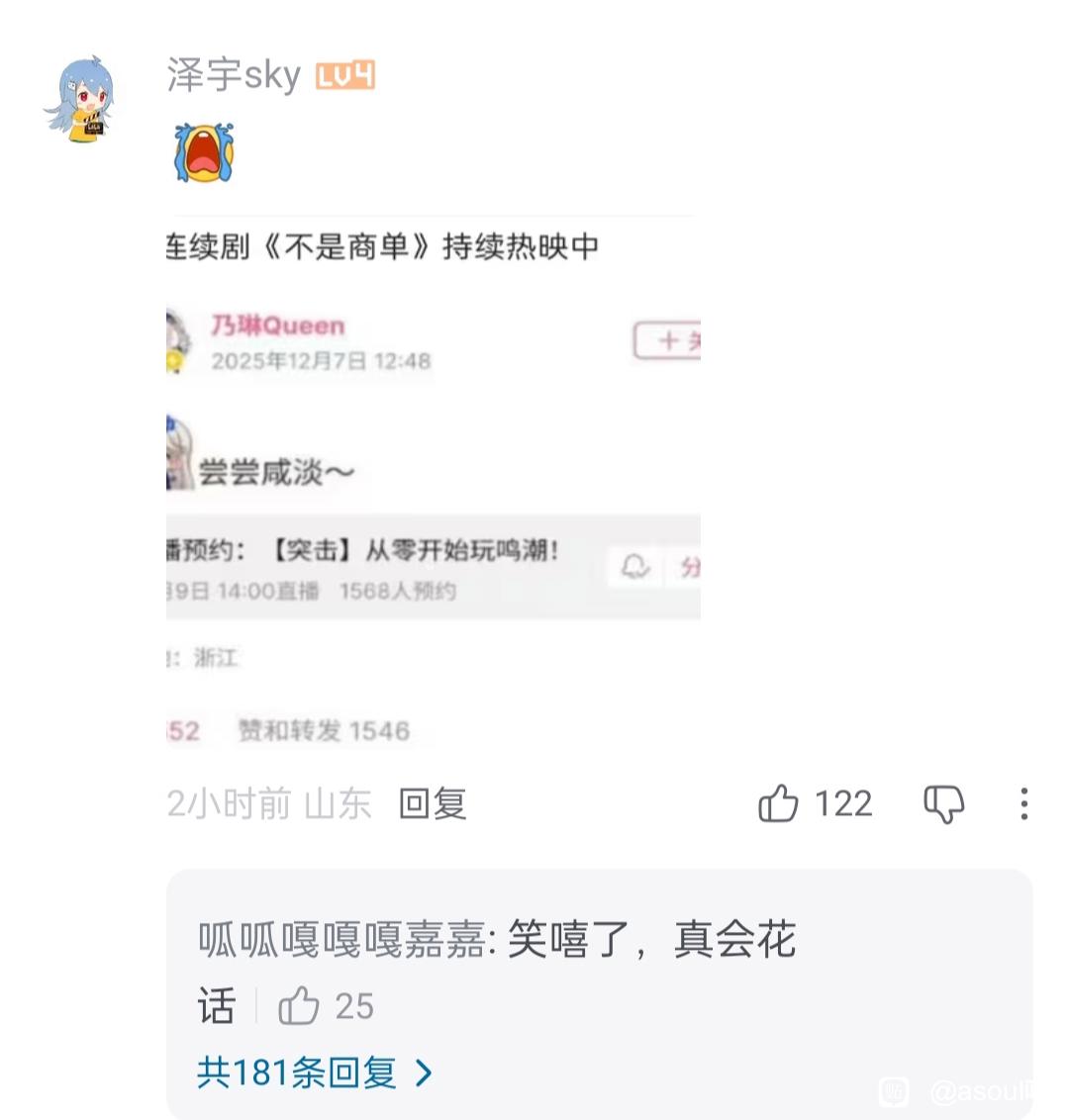Expand all 181 replies
The height and width of the screenshot is (1120, 1069).
point(315,1073)
